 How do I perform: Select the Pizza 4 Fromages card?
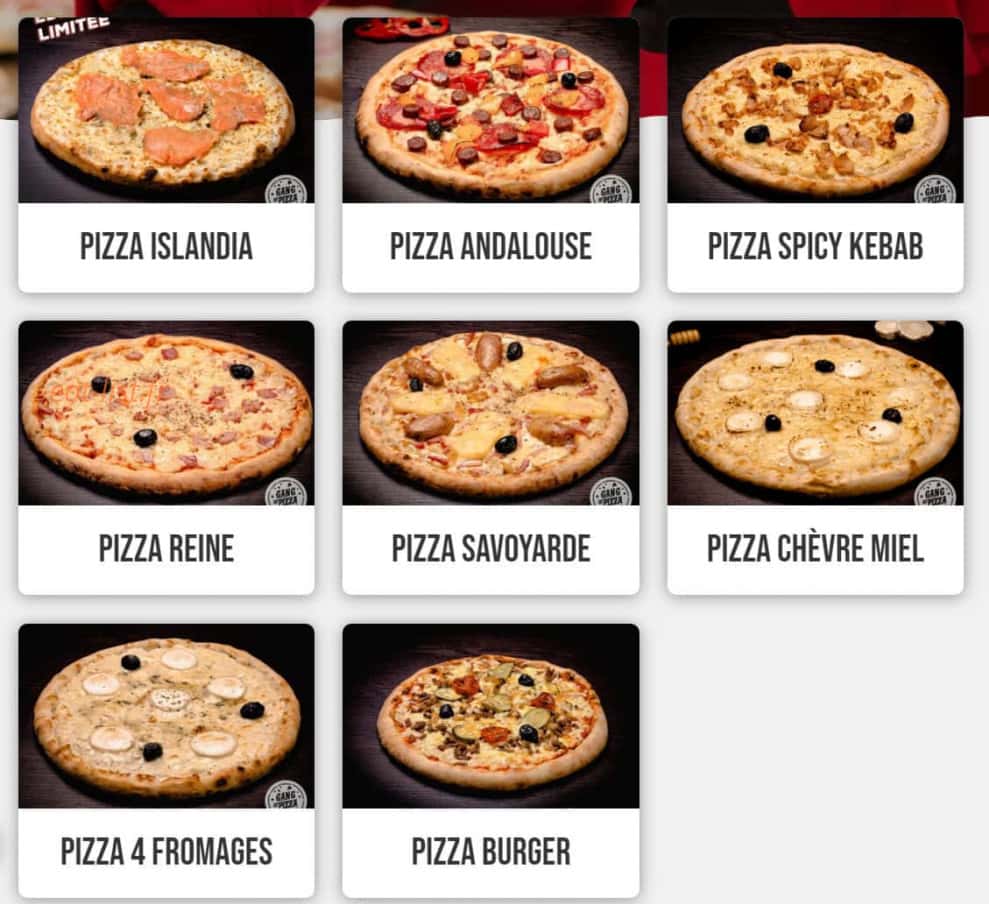(166, 761)
